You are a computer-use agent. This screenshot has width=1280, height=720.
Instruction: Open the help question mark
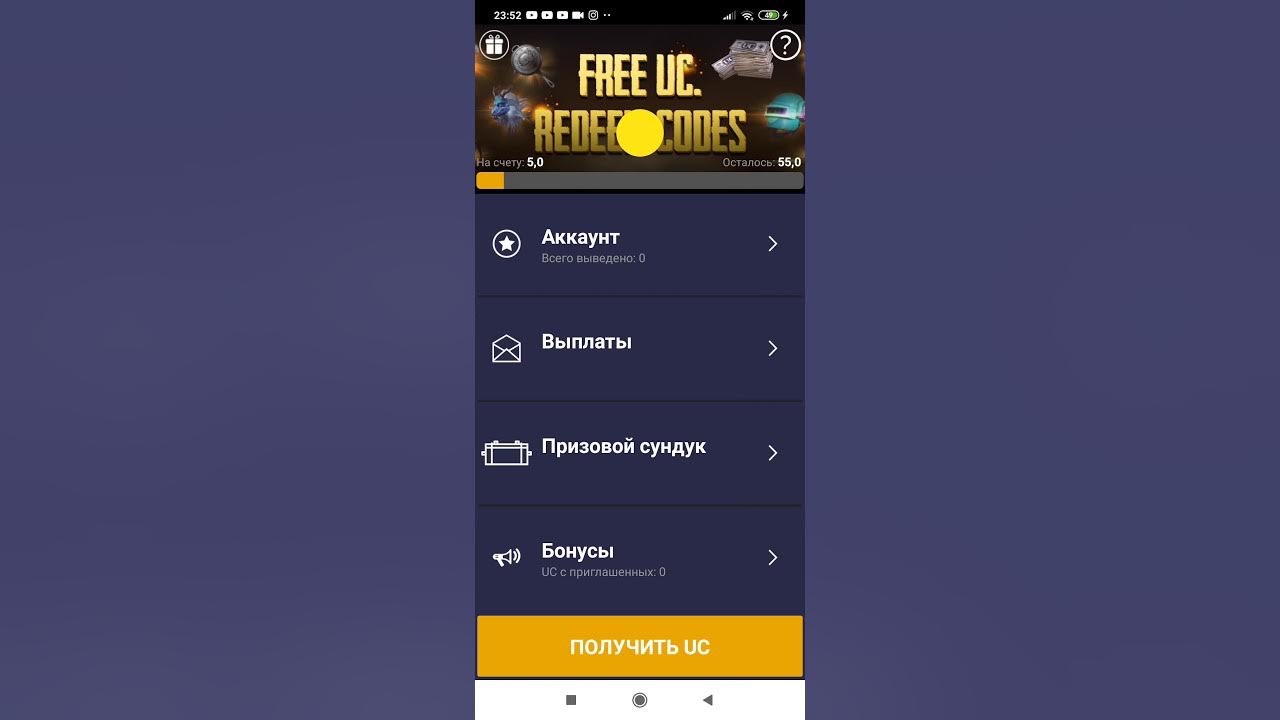pyautogui.click(x=786, y=45)
